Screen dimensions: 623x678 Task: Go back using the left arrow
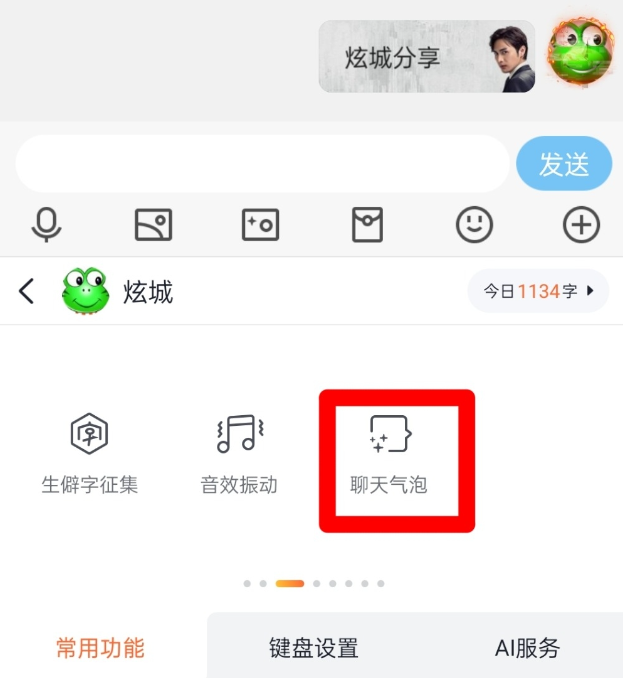(x=27, y=291)
